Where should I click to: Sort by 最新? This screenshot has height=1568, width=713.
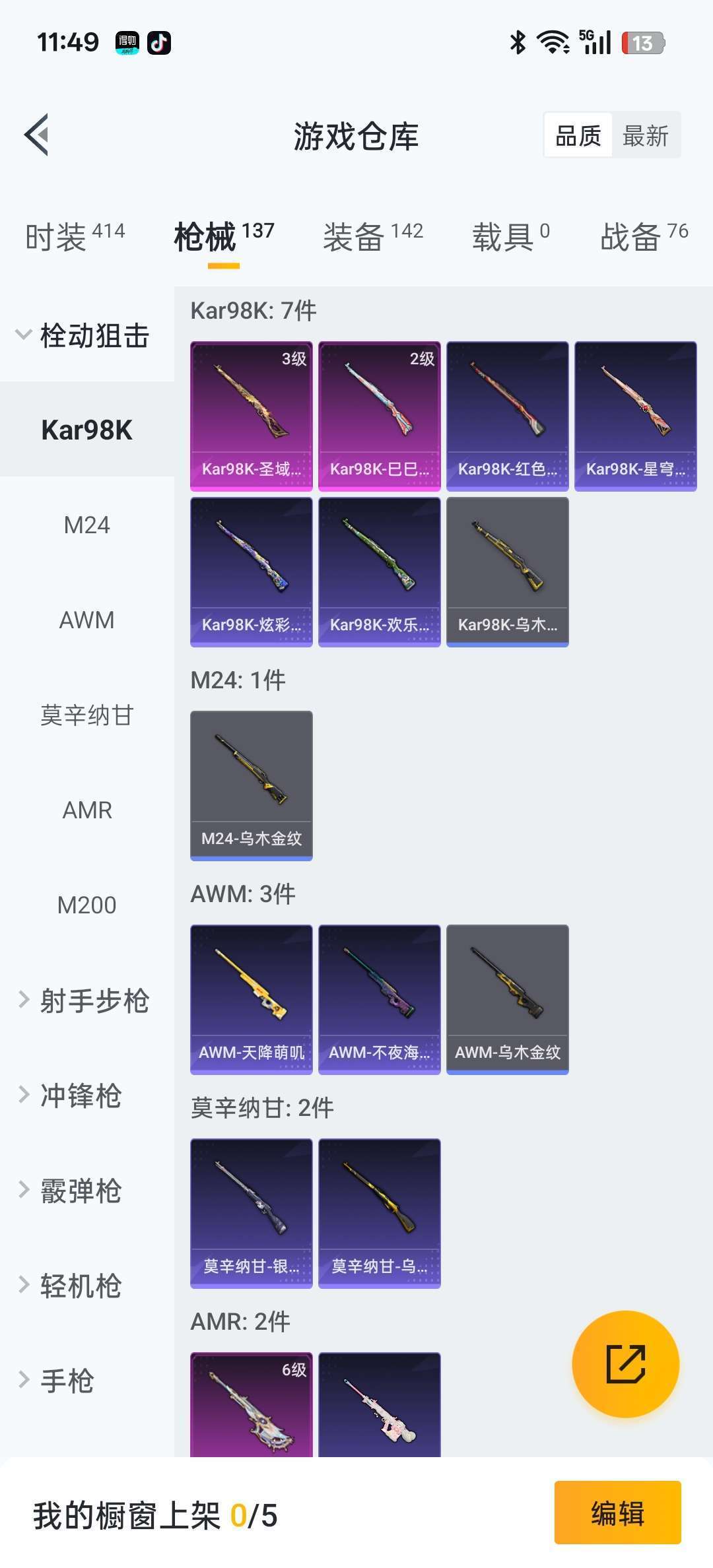point(646,136)
